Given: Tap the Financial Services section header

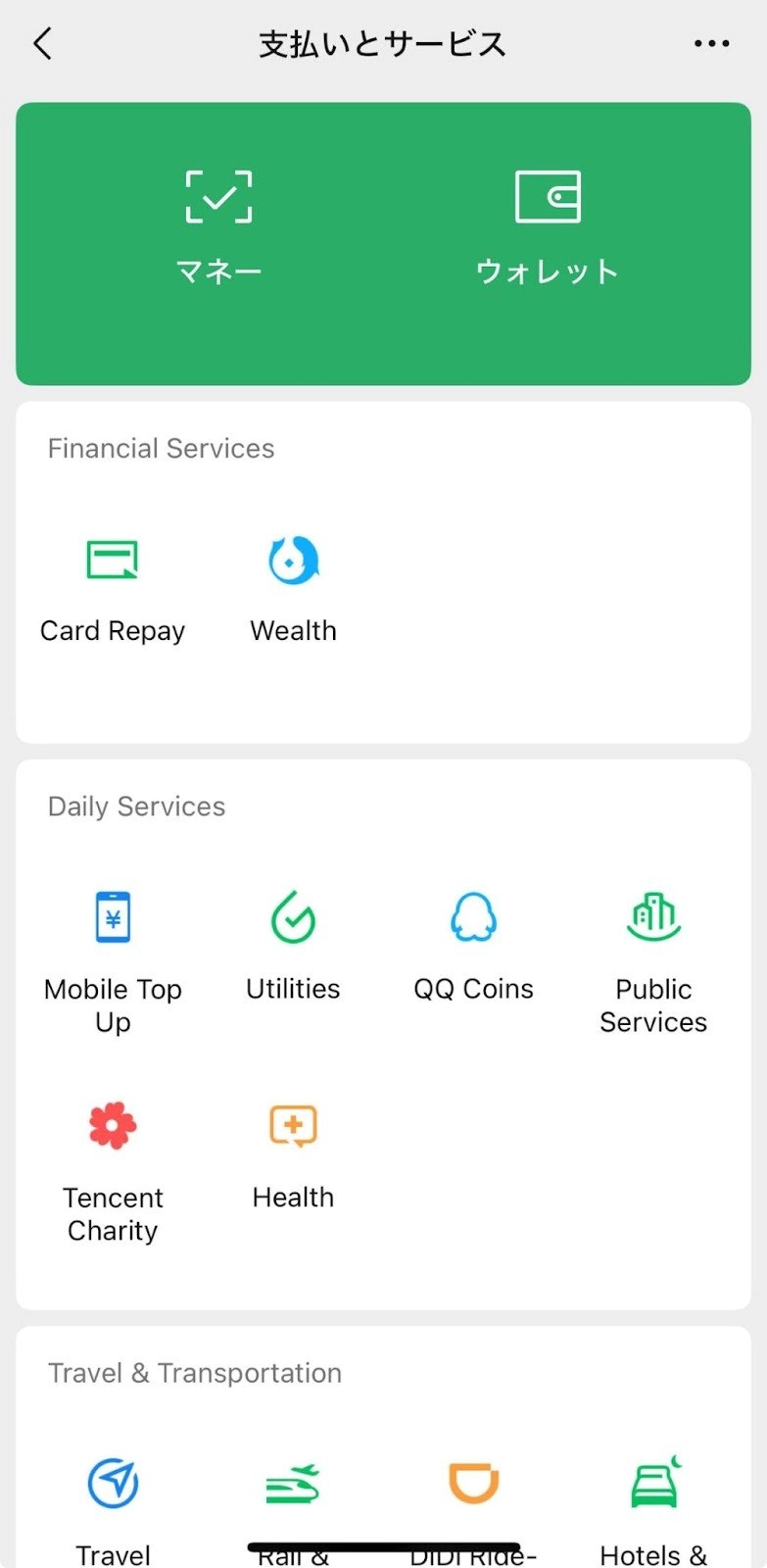Looking at the screenshot, I should 161,448.
